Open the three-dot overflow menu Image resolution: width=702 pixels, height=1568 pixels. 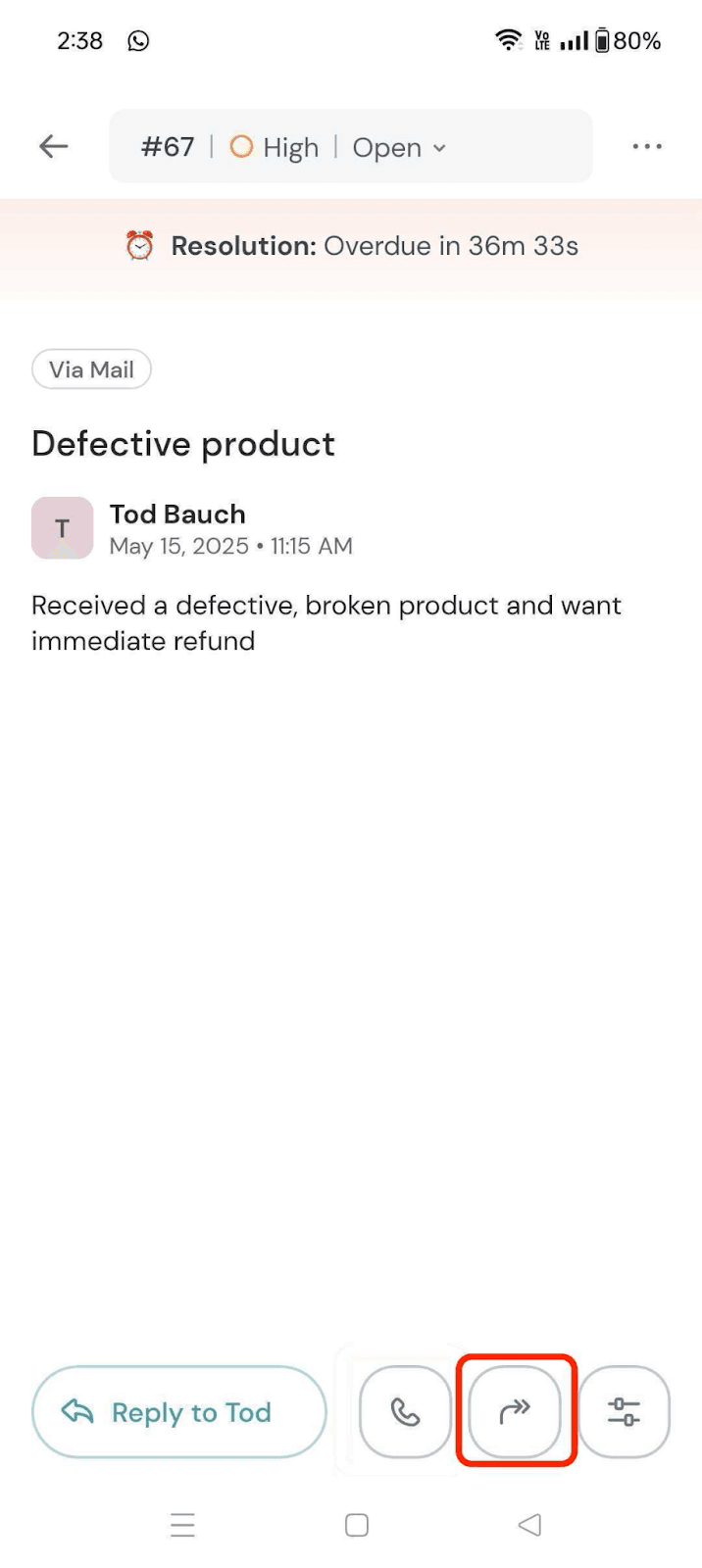tap(646, 147)
